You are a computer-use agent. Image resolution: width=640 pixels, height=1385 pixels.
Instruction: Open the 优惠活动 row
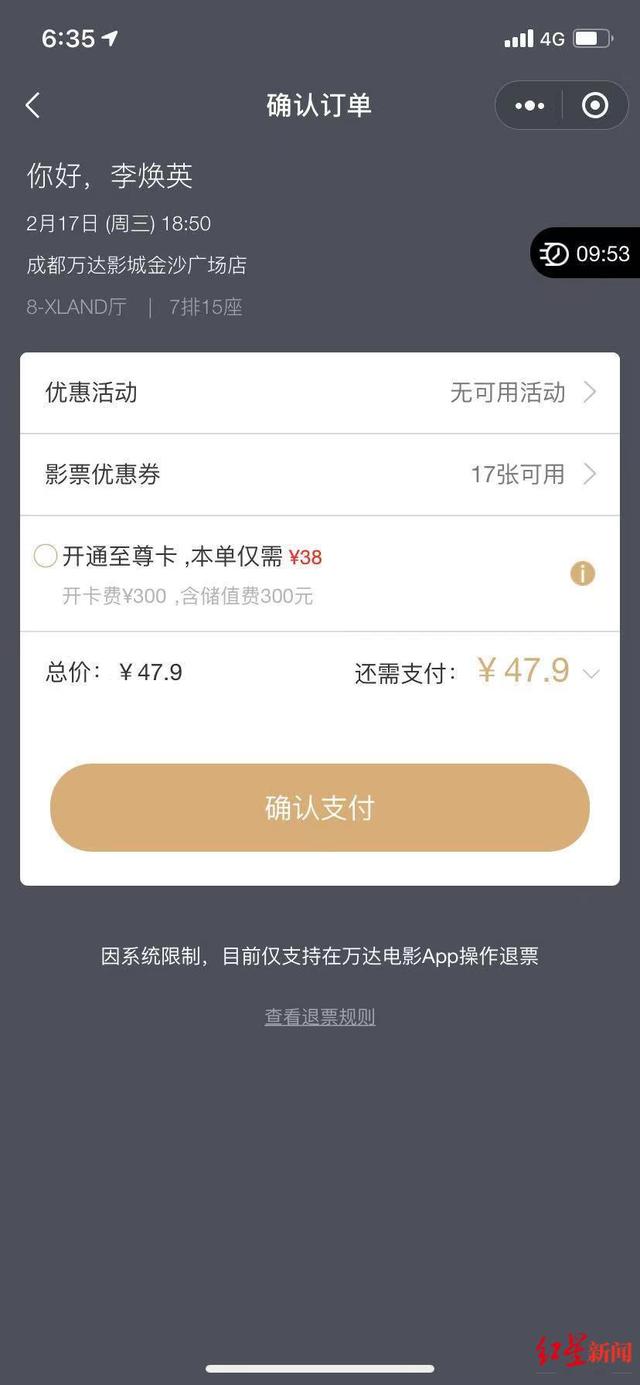[320, 393]
